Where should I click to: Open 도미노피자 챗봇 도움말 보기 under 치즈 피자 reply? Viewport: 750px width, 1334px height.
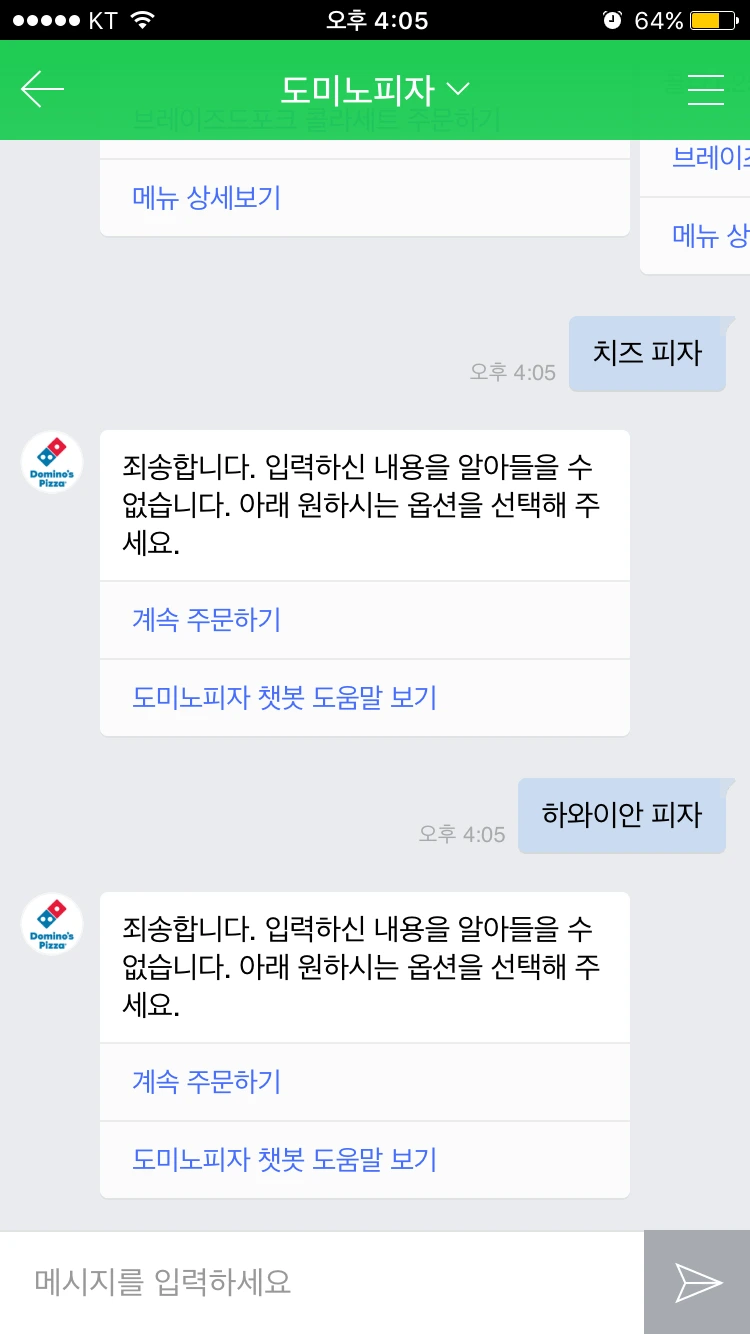point(365,698)
